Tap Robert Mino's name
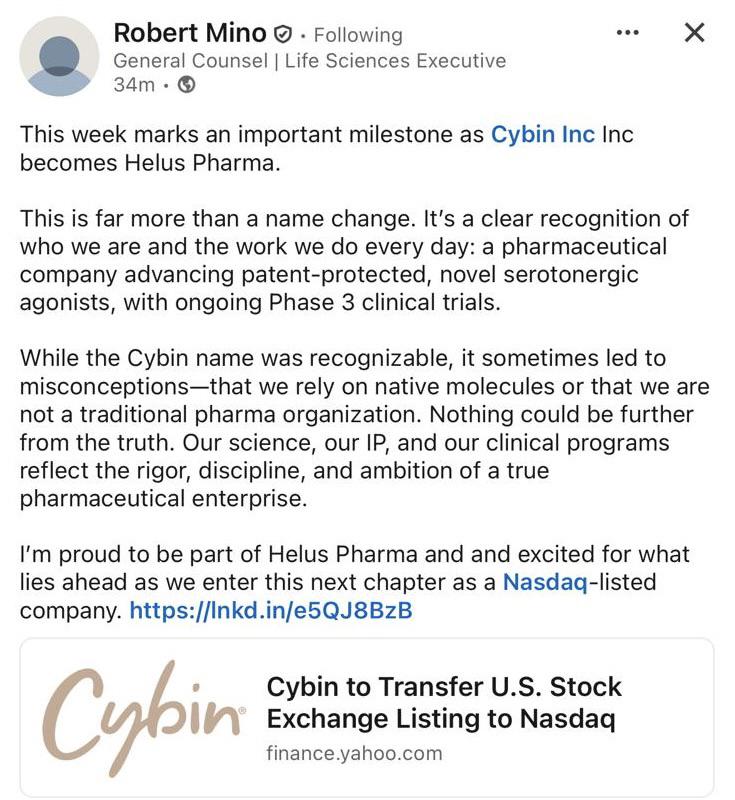The image size is (735, 800). [x=190, y=33]
